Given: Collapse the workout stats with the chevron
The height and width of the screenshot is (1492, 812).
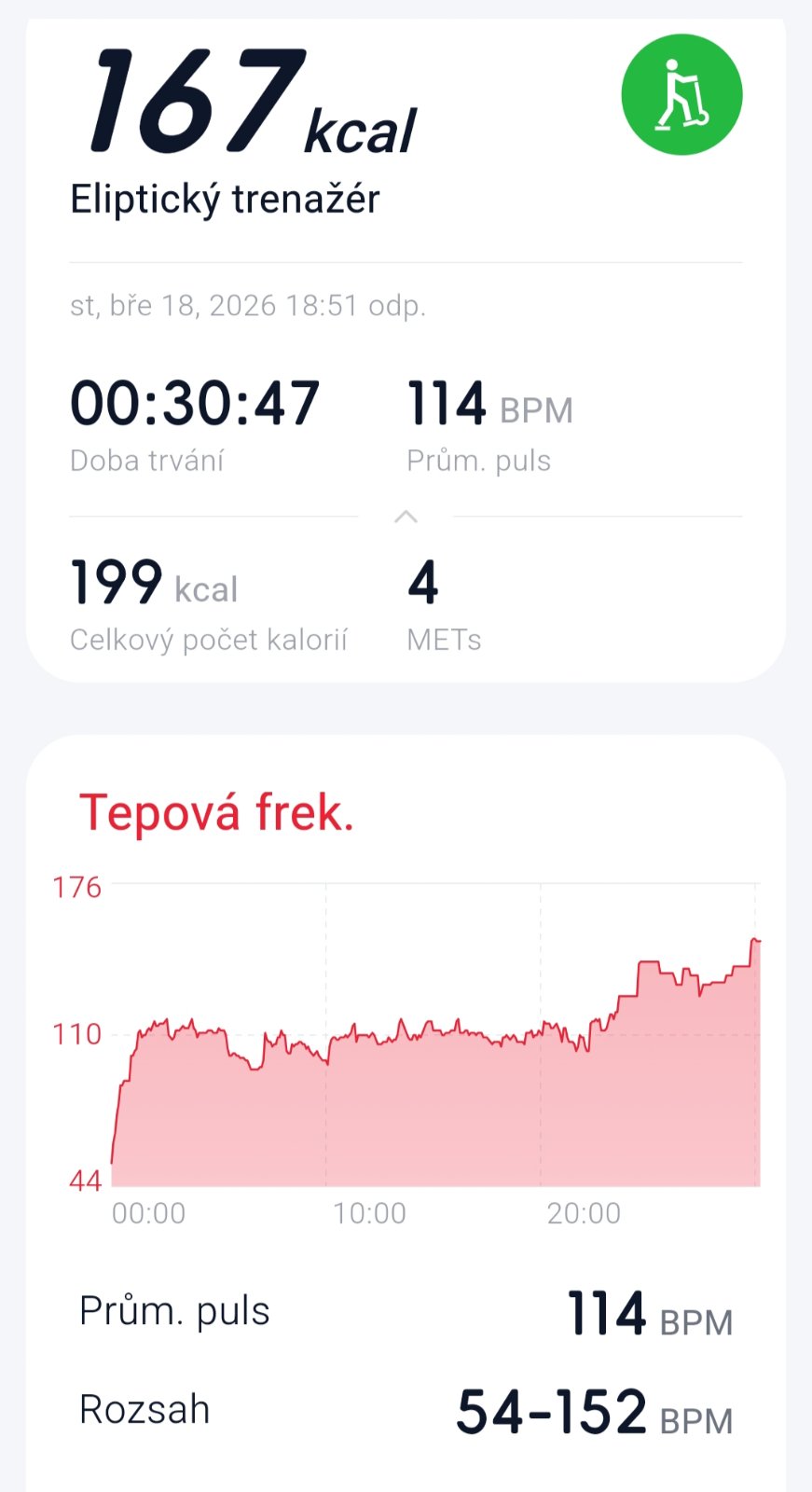Looking at the screenshot, I should [406, 517].
